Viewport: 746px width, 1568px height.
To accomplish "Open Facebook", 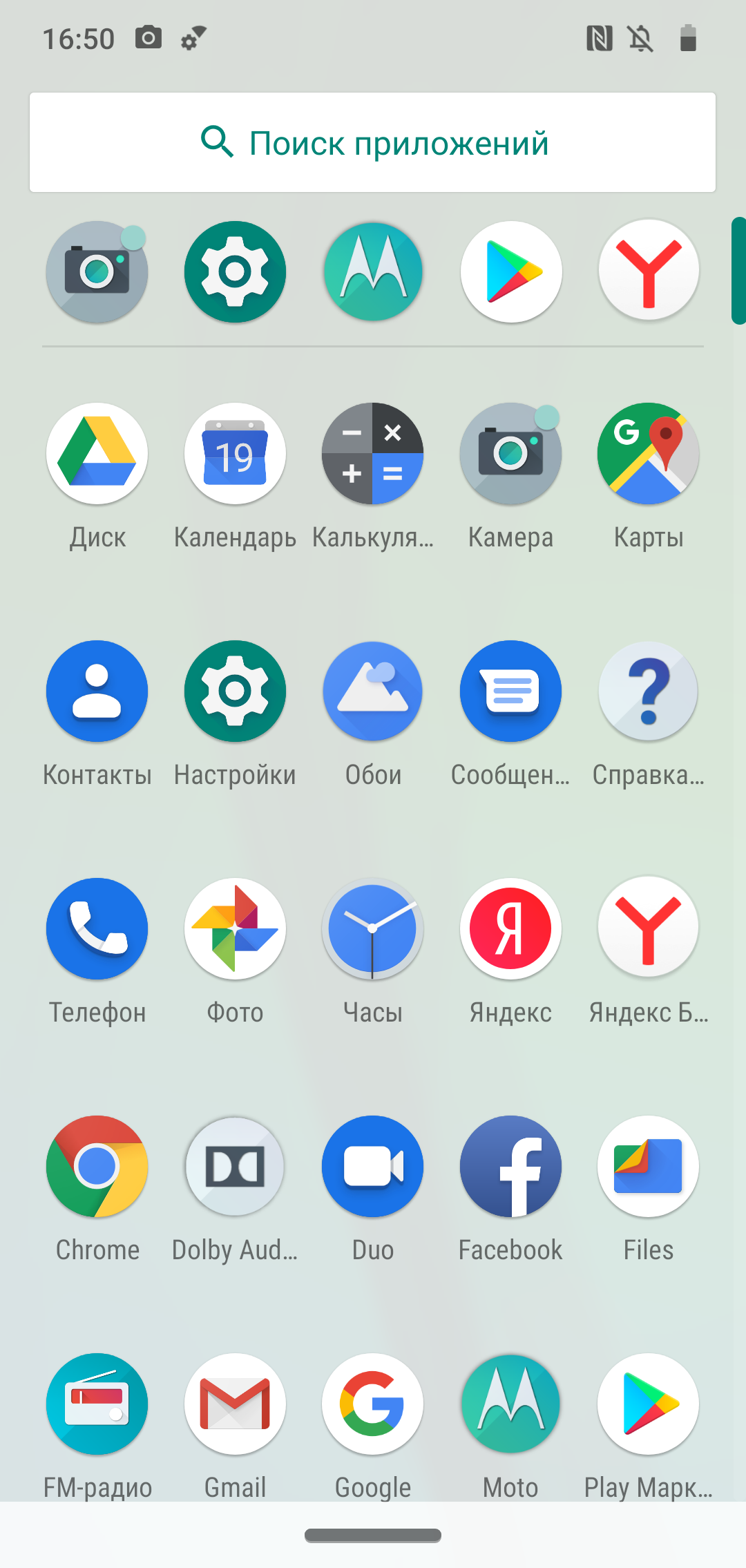I will 510,1167.
